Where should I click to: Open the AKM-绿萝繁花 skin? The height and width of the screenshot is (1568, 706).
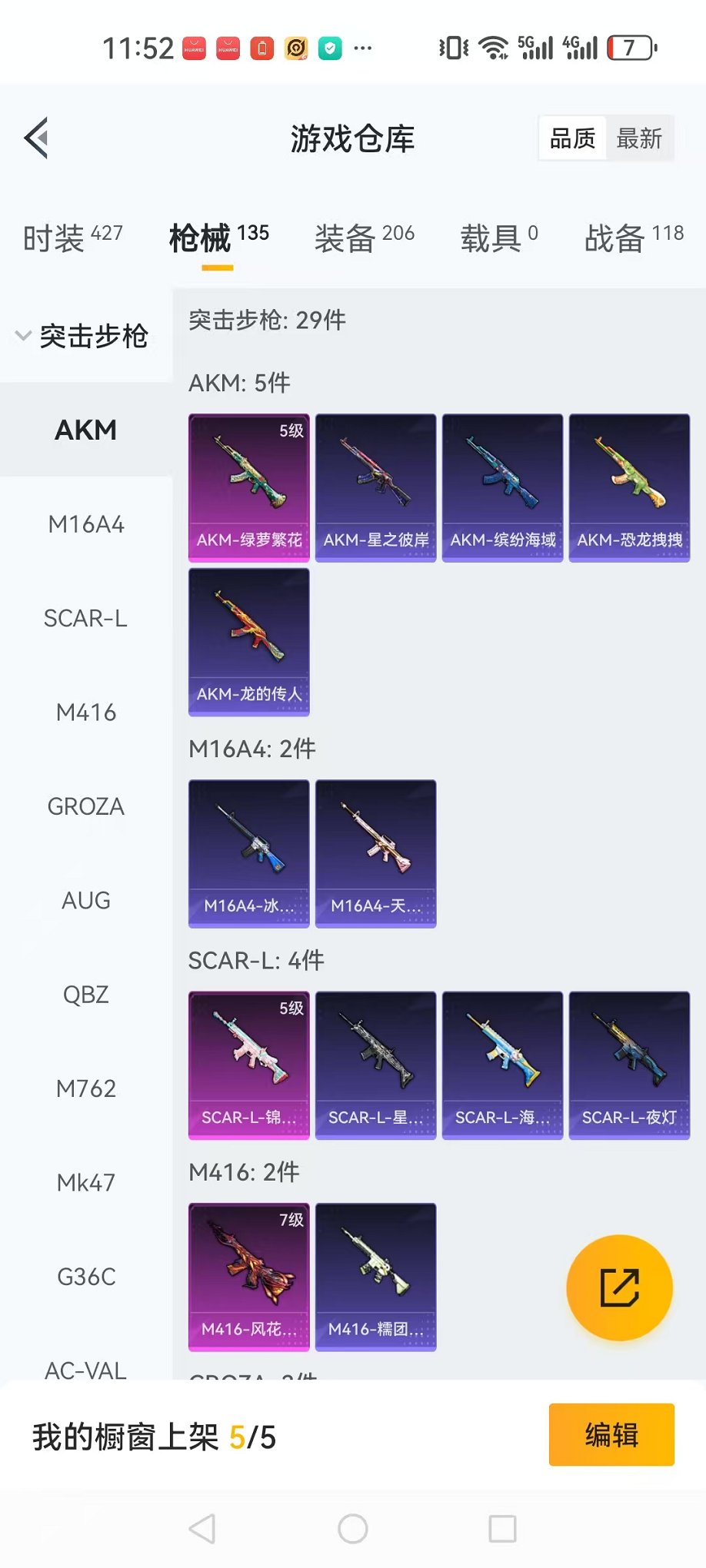[x=249, y=487]
